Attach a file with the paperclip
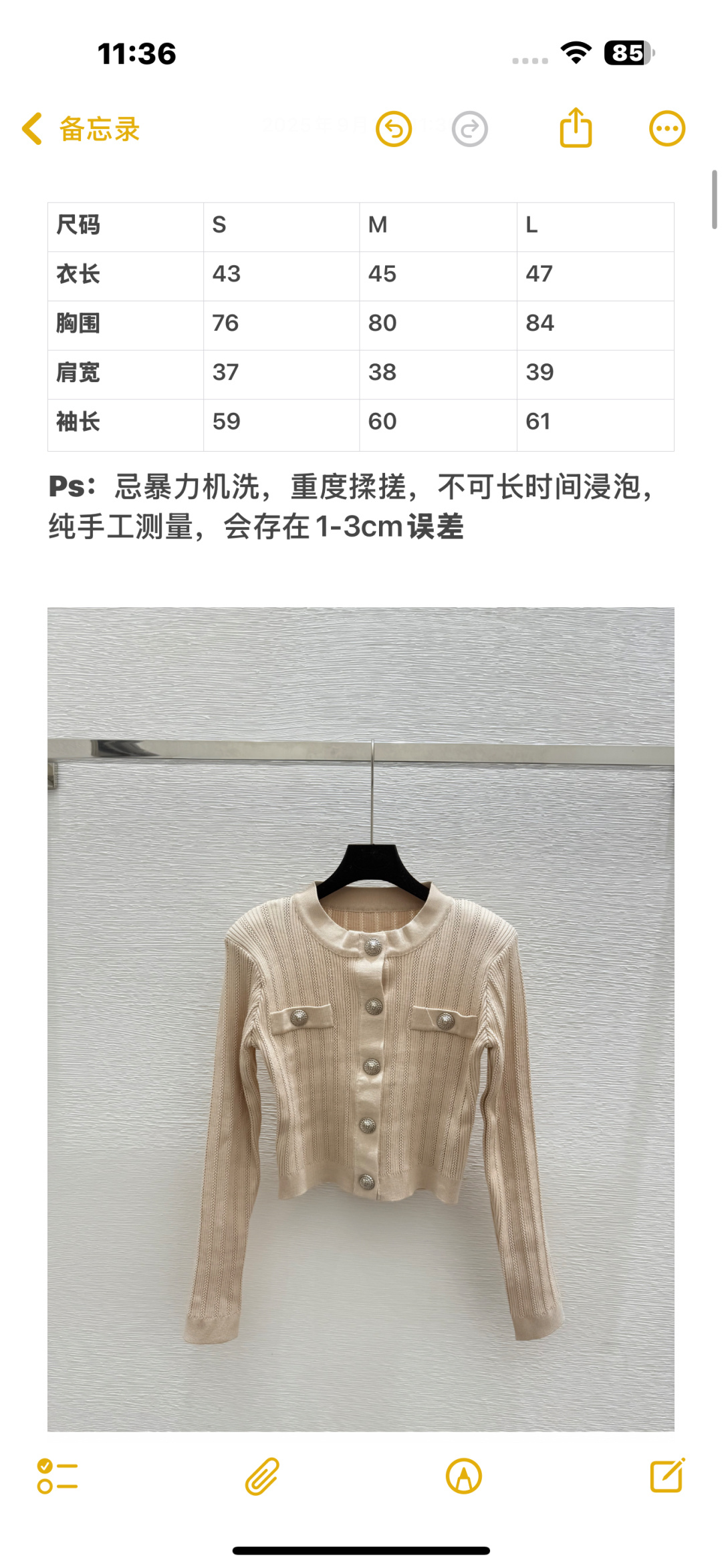 (262, 1476)
